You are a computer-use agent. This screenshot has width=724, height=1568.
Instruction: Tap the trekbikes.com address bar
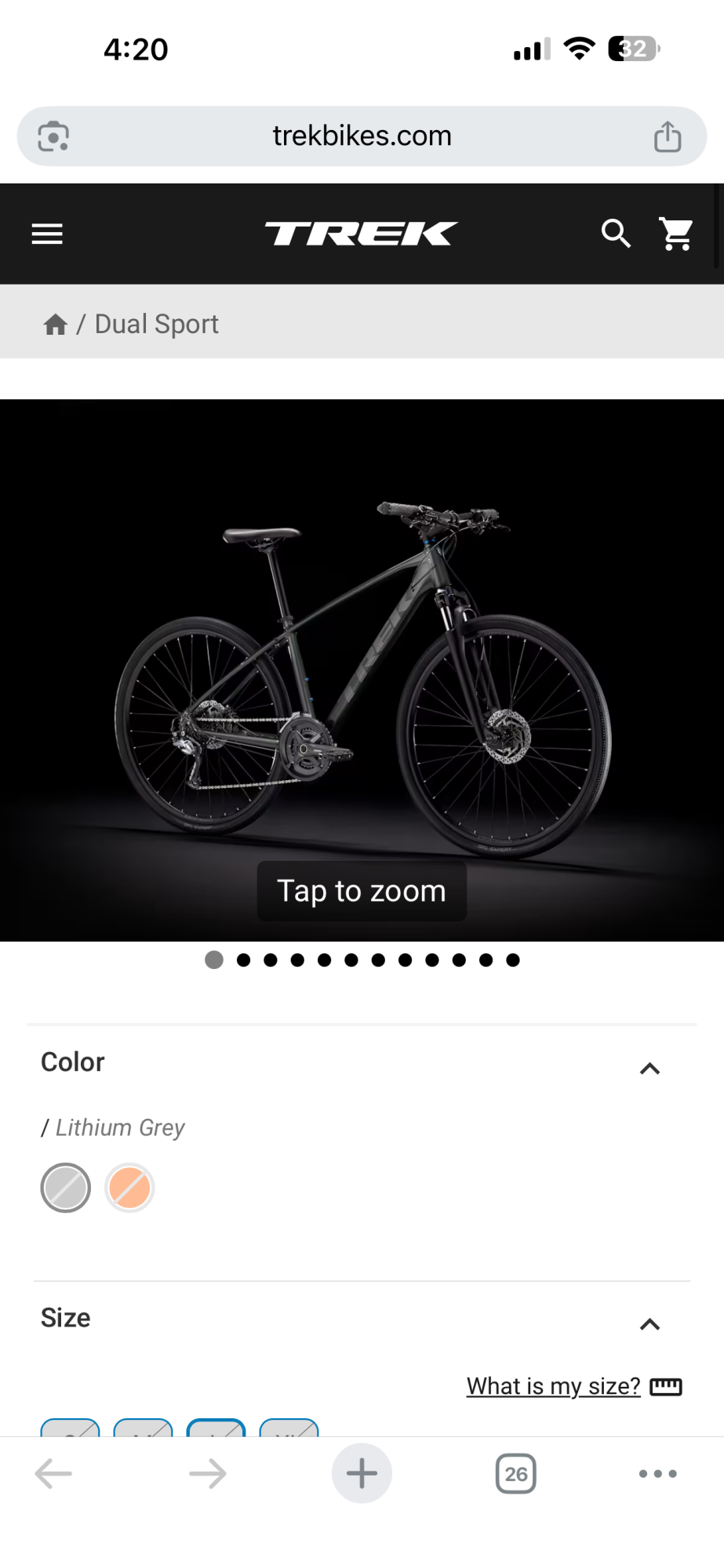362,136
